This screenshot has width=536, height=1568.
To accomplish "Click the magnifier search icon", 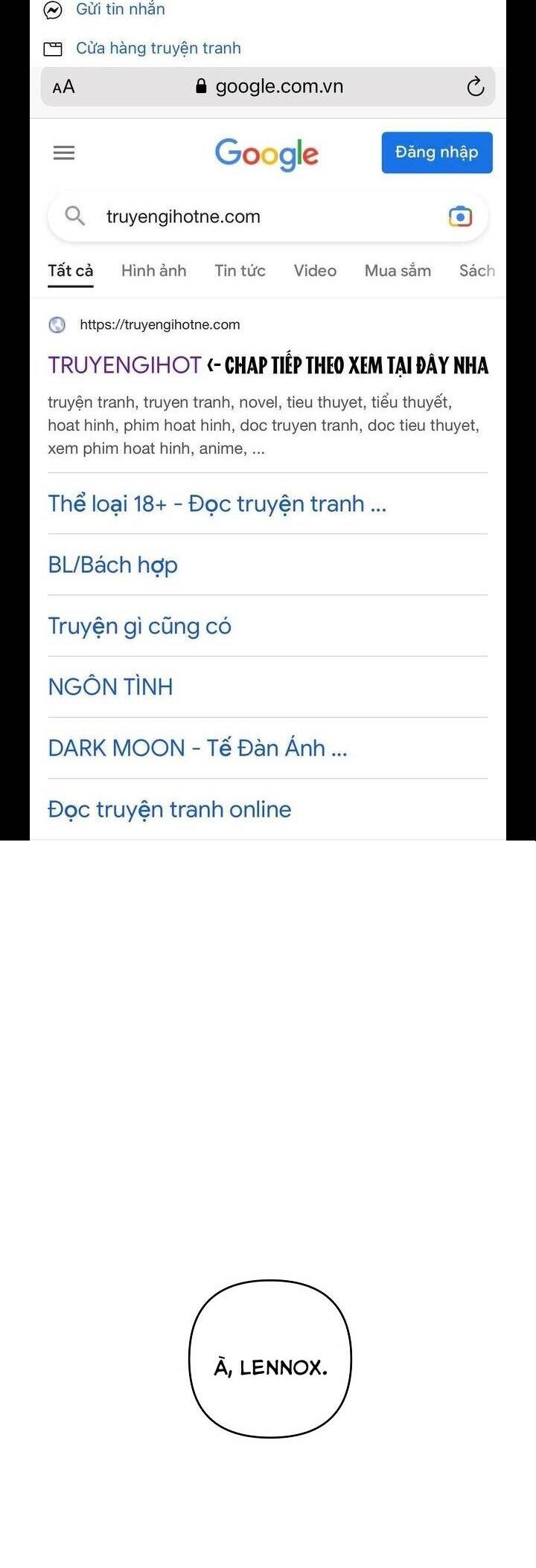I will [x=74, y=216].
